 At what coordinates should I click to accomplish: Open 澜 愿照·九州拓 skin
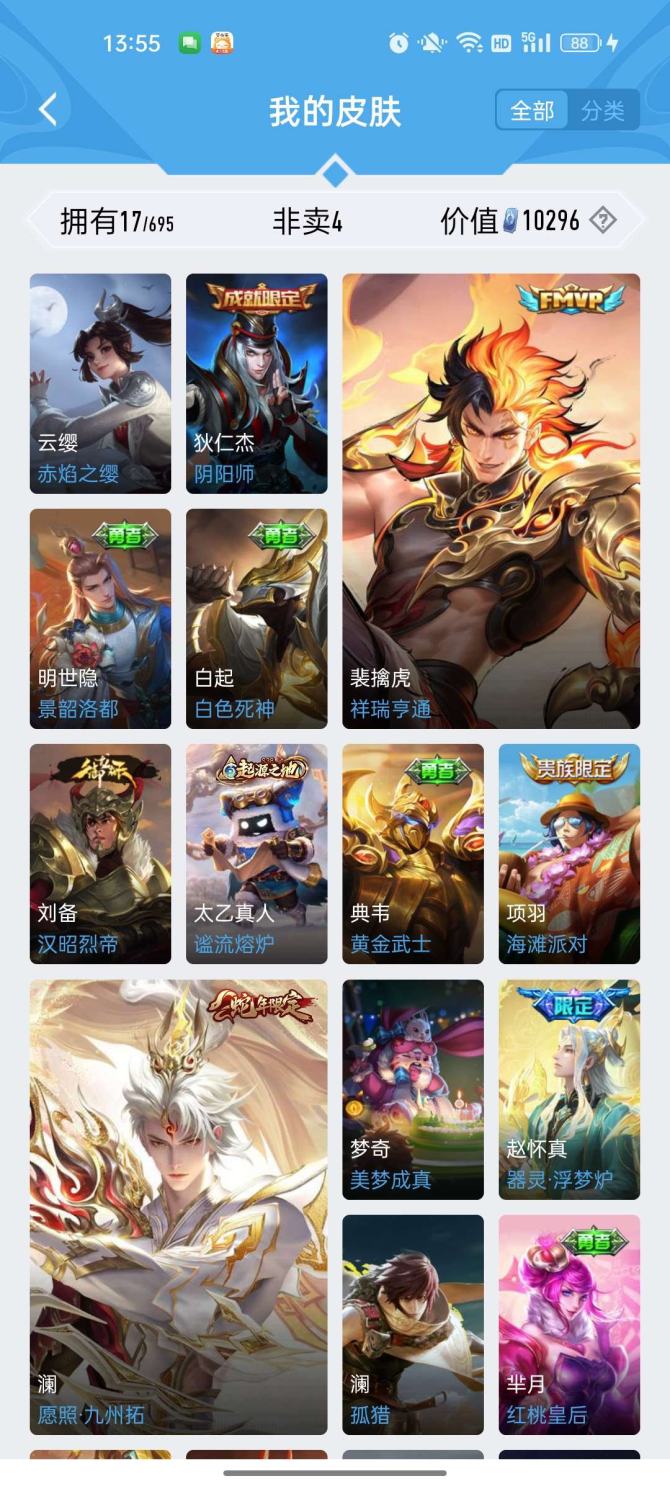click(x=178, y=1206)
